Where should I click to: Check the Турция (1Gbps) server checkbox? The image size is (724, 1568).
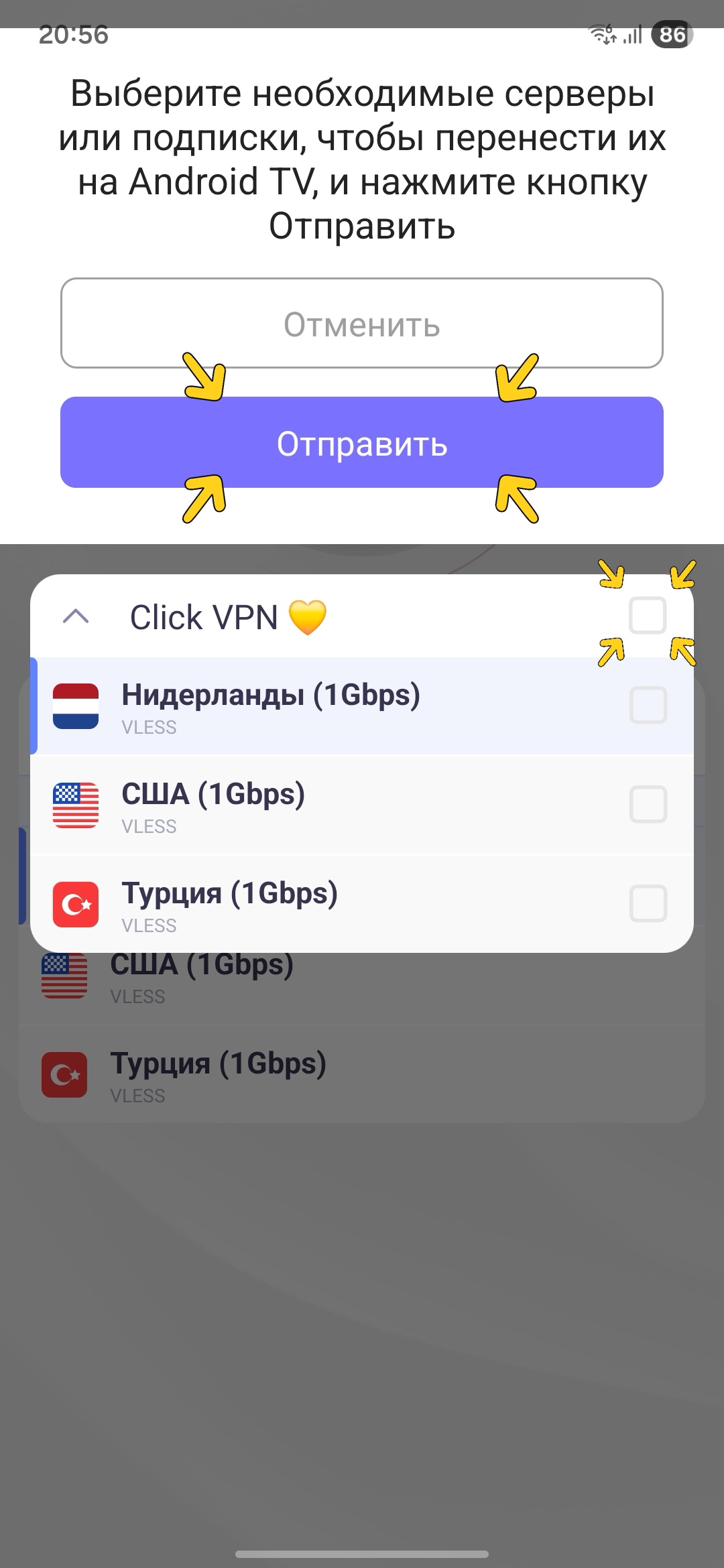pyautogui.click(x=648, y=905)
